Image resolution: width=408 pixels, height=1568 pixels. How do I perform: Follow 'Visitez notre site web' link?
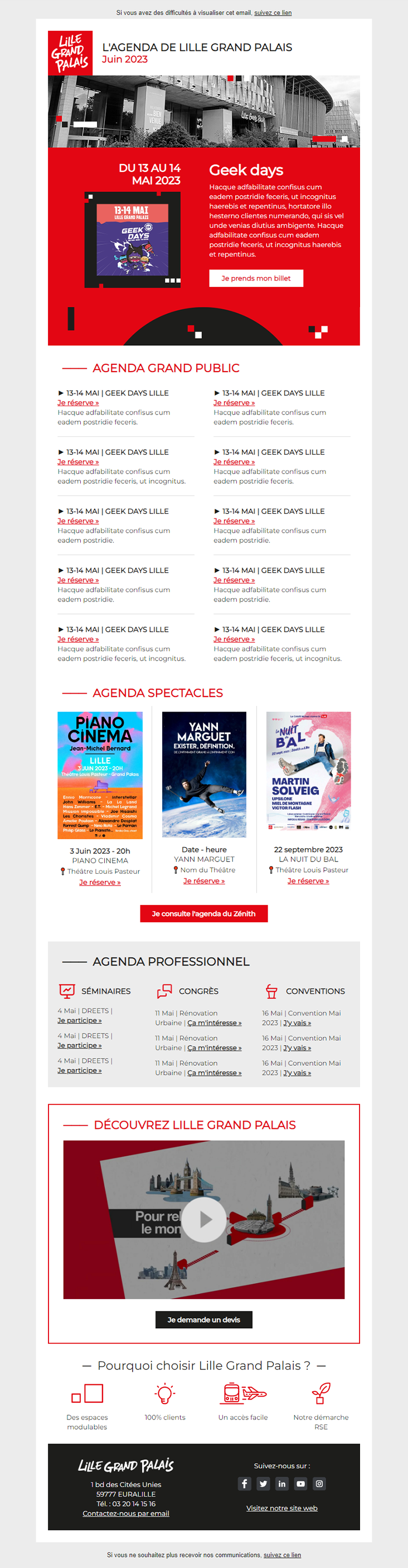[281, 1508]
